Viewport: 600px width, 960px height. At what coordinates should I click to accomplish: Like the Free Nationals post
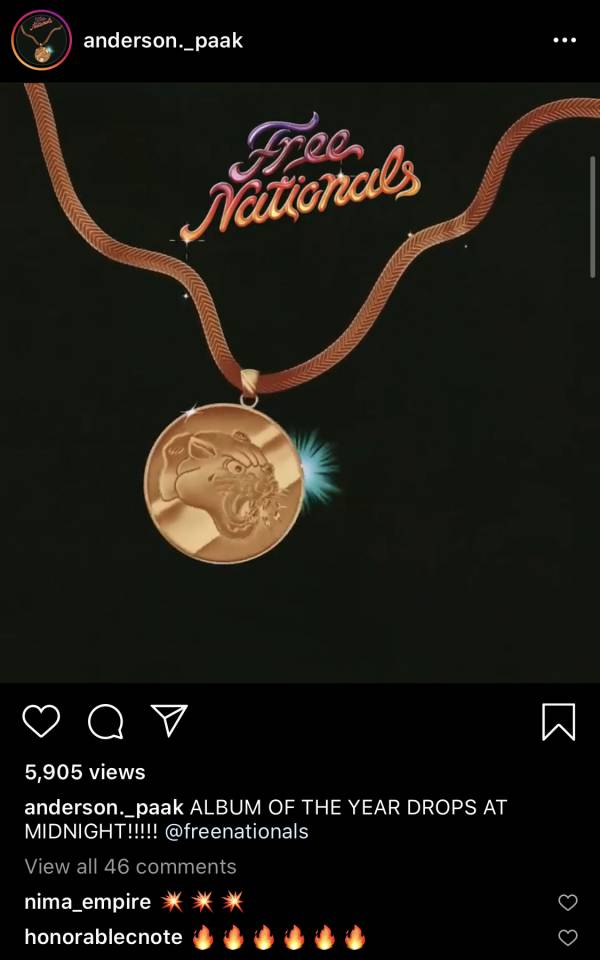41,721
